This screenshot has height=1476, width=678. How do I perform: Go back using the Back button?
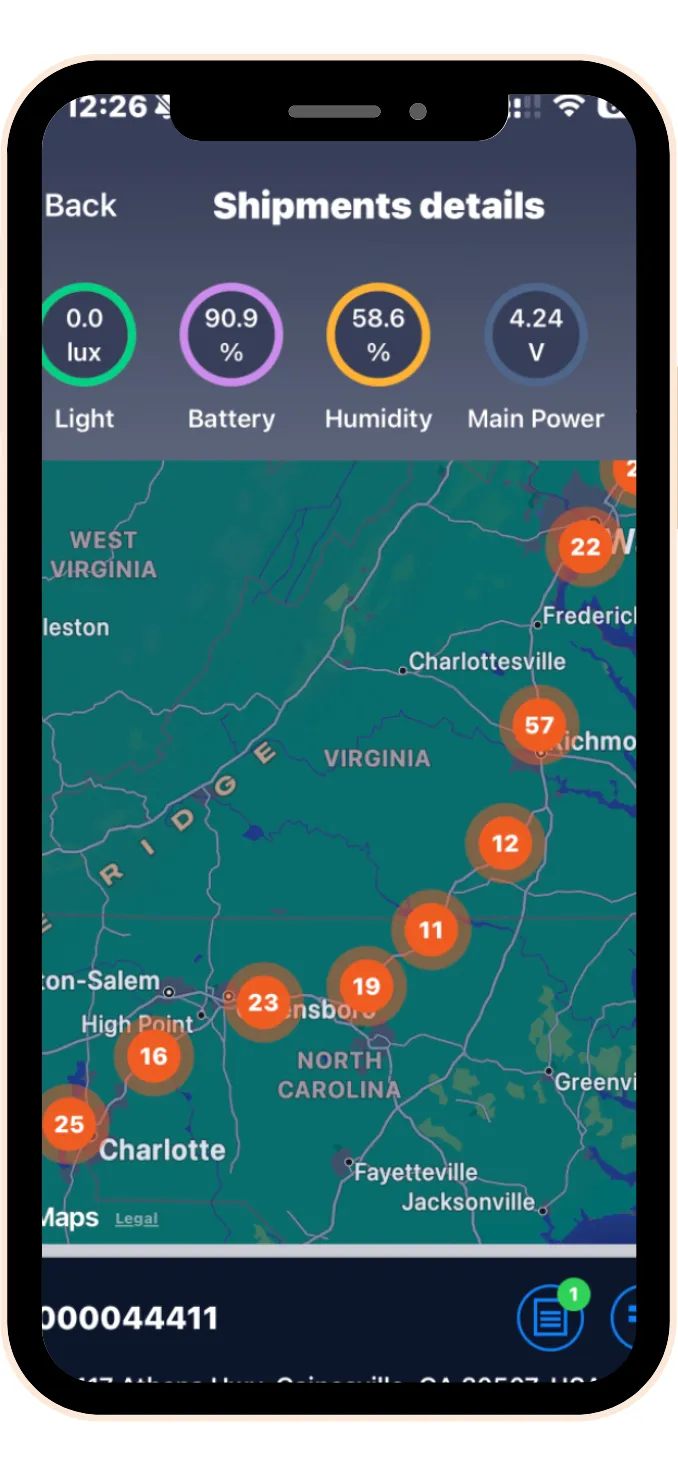click(x=80, y=206)
